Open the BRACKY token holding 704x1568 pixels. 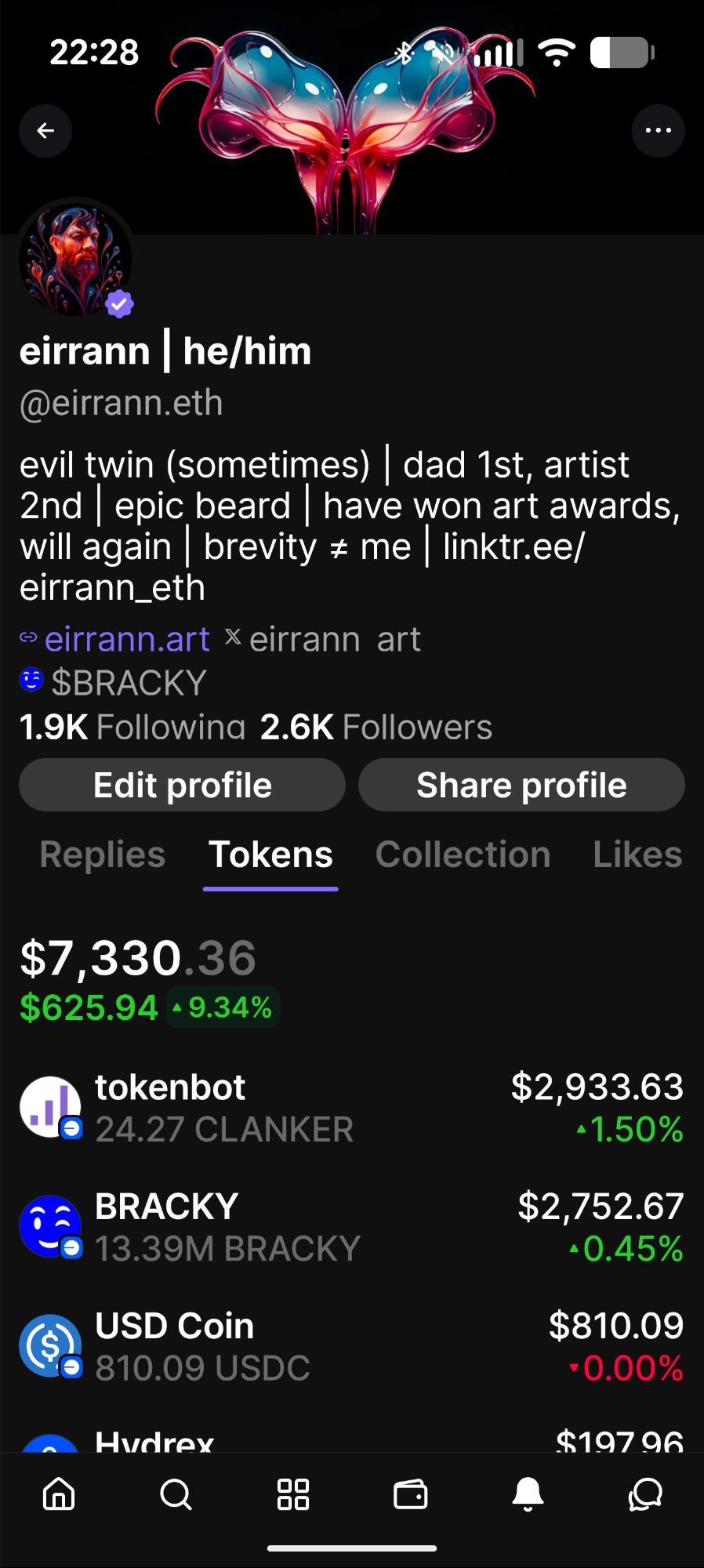pos(351,1227)
